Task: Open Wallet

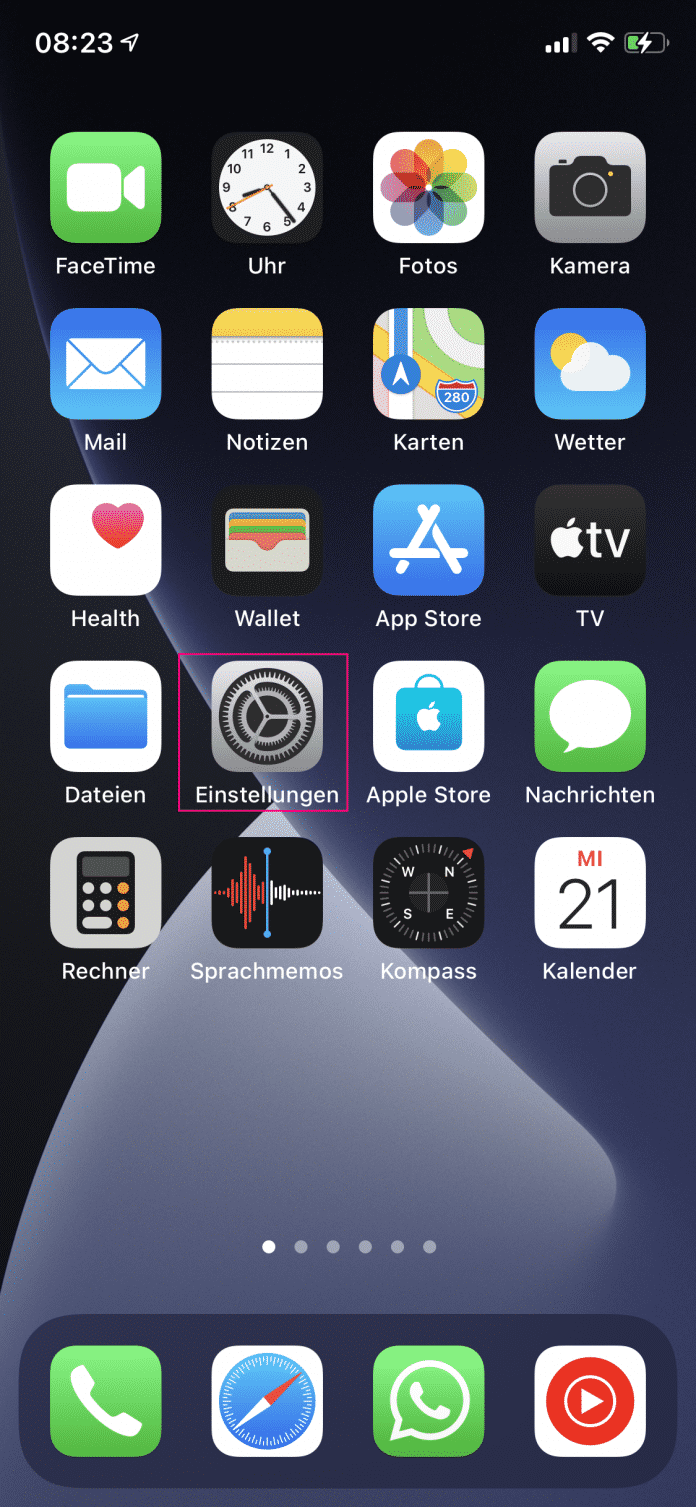Action: click(267, 540)
